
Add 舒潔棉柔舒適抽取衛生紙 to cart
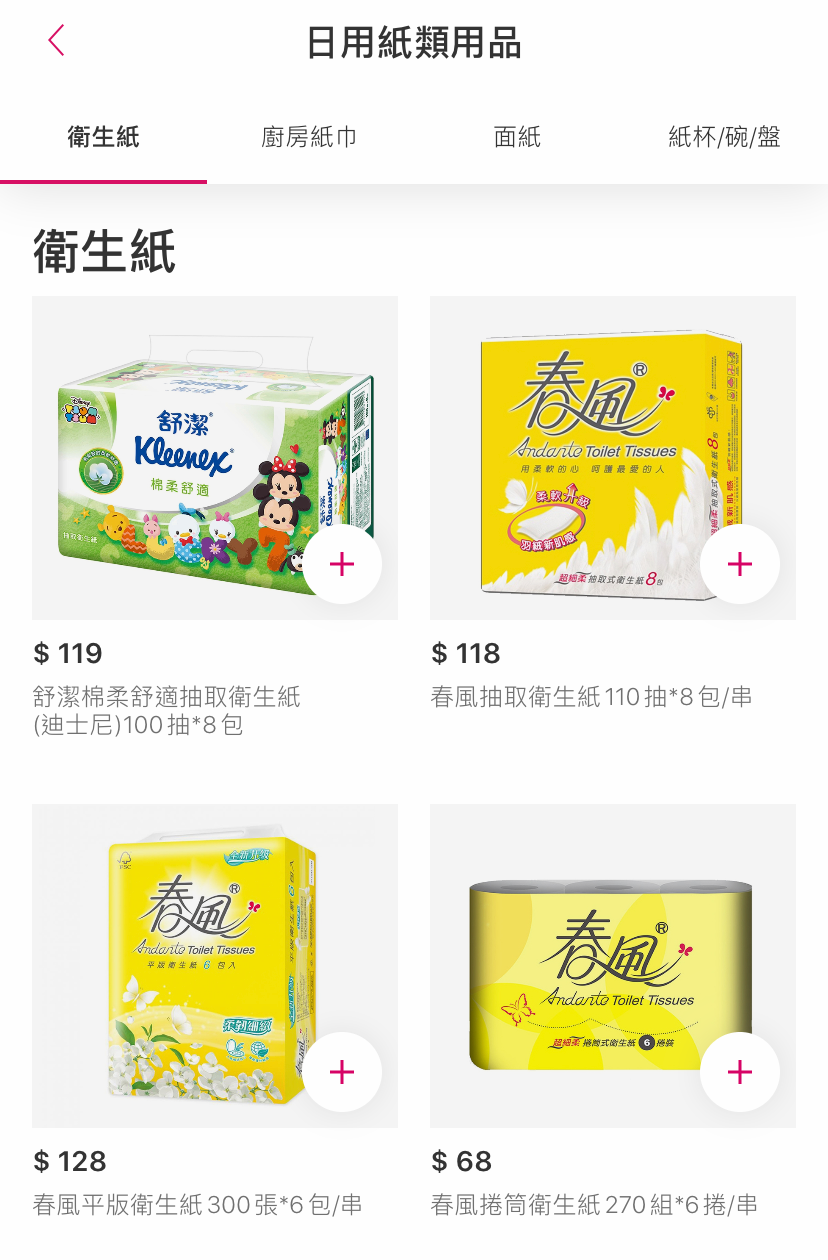click(x=342, y=564)
